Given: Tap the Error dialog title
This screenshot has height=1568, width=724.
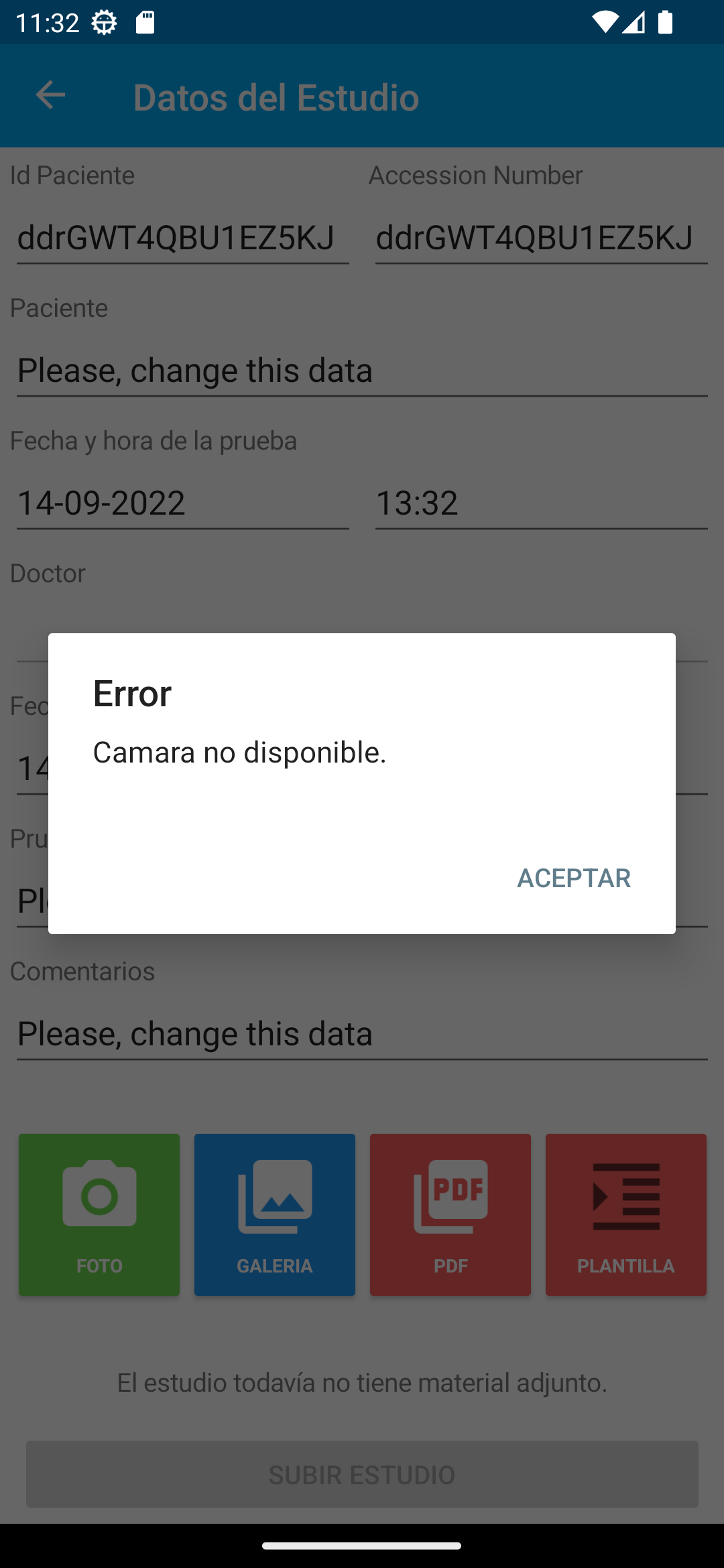Looking at the screenshot, I should (x=132, y=694).
